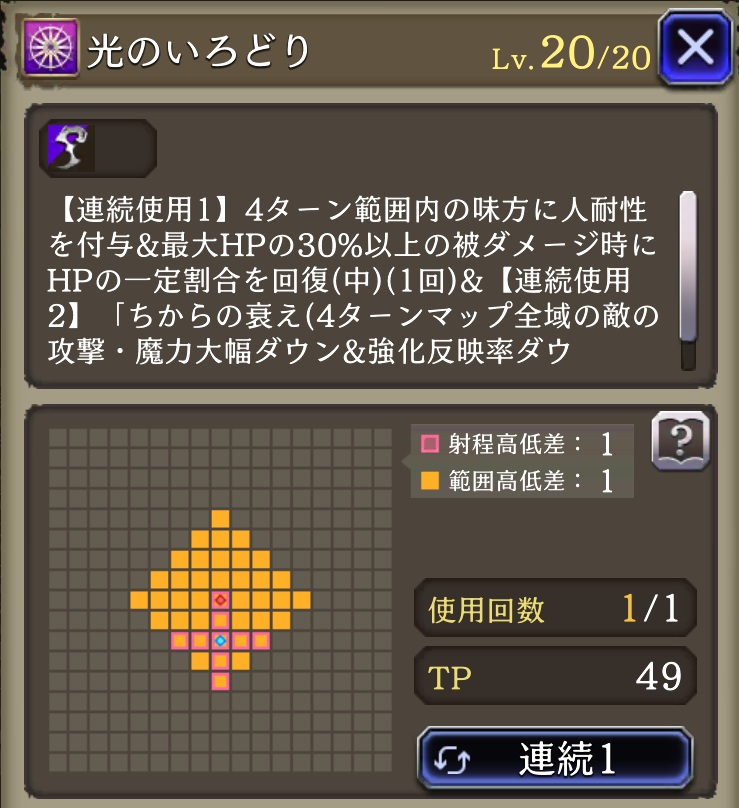The width and height of the screenshot is (739, 808).
Task: Open the range help question-mark button
Action: click(680, 441)
